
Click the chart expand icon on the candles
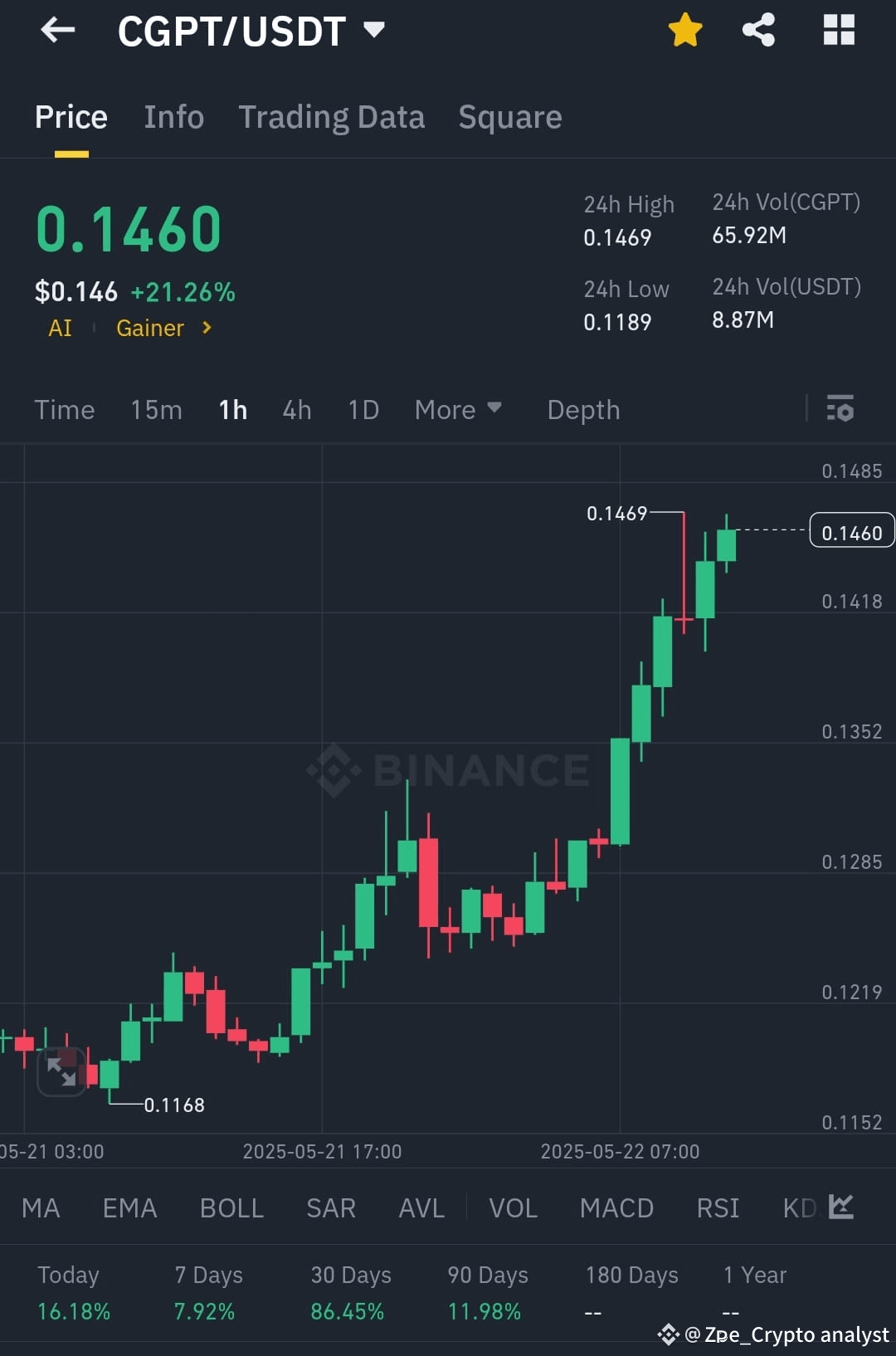pyautogui.click(x=61, y=1071)
